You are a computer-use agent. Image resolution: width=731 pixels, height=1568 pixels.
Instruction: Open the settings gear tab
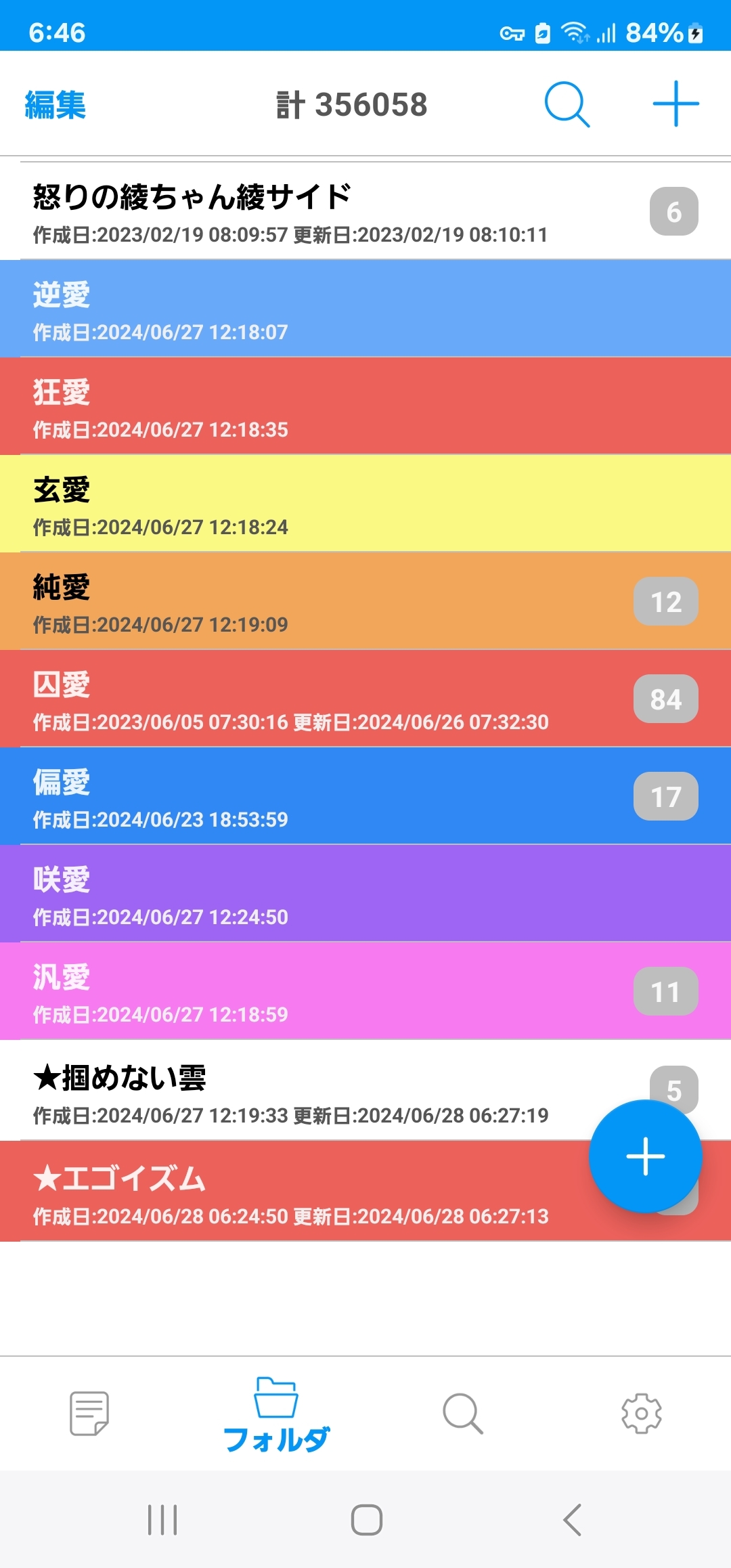641,1414
